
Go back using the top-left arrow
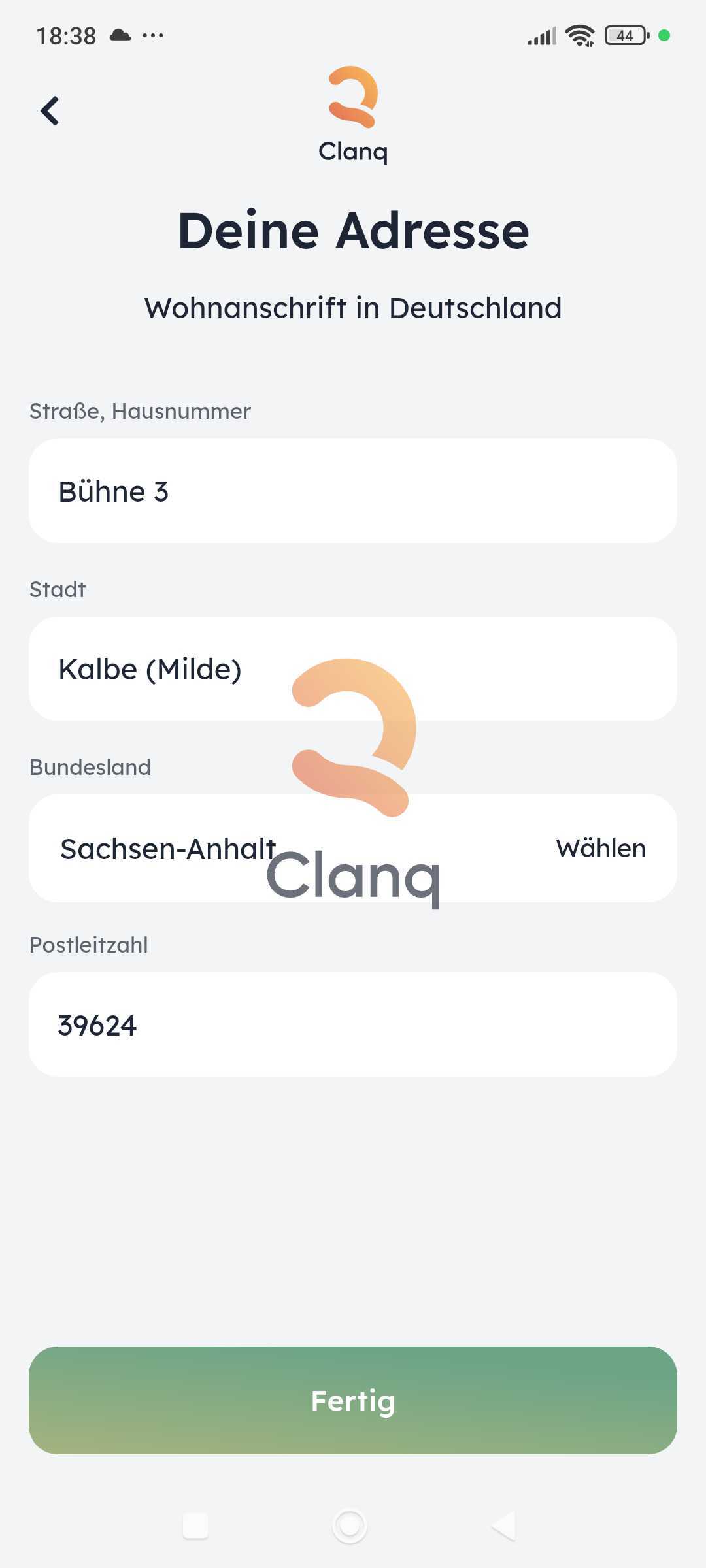pos(50,110)
